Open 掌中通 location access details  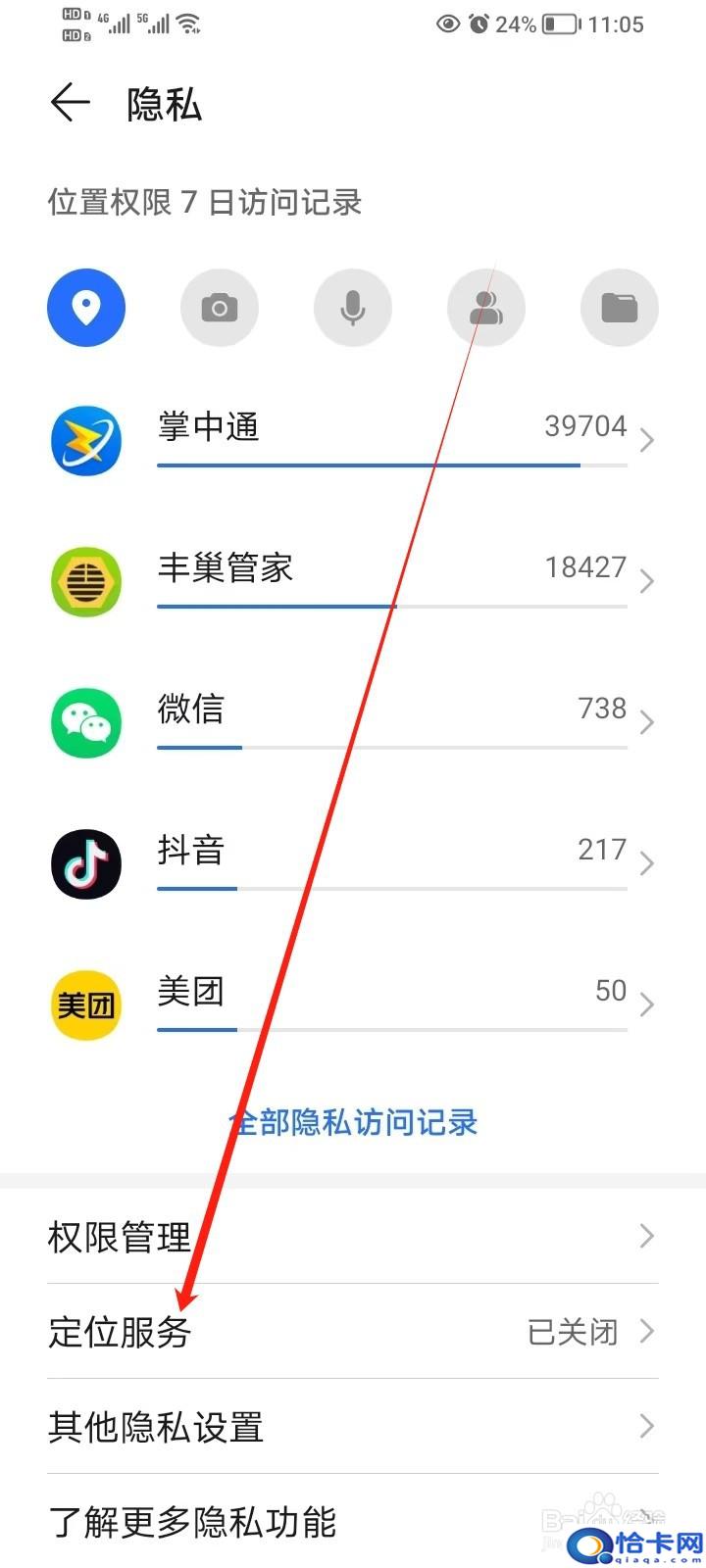tap(353, 440)
